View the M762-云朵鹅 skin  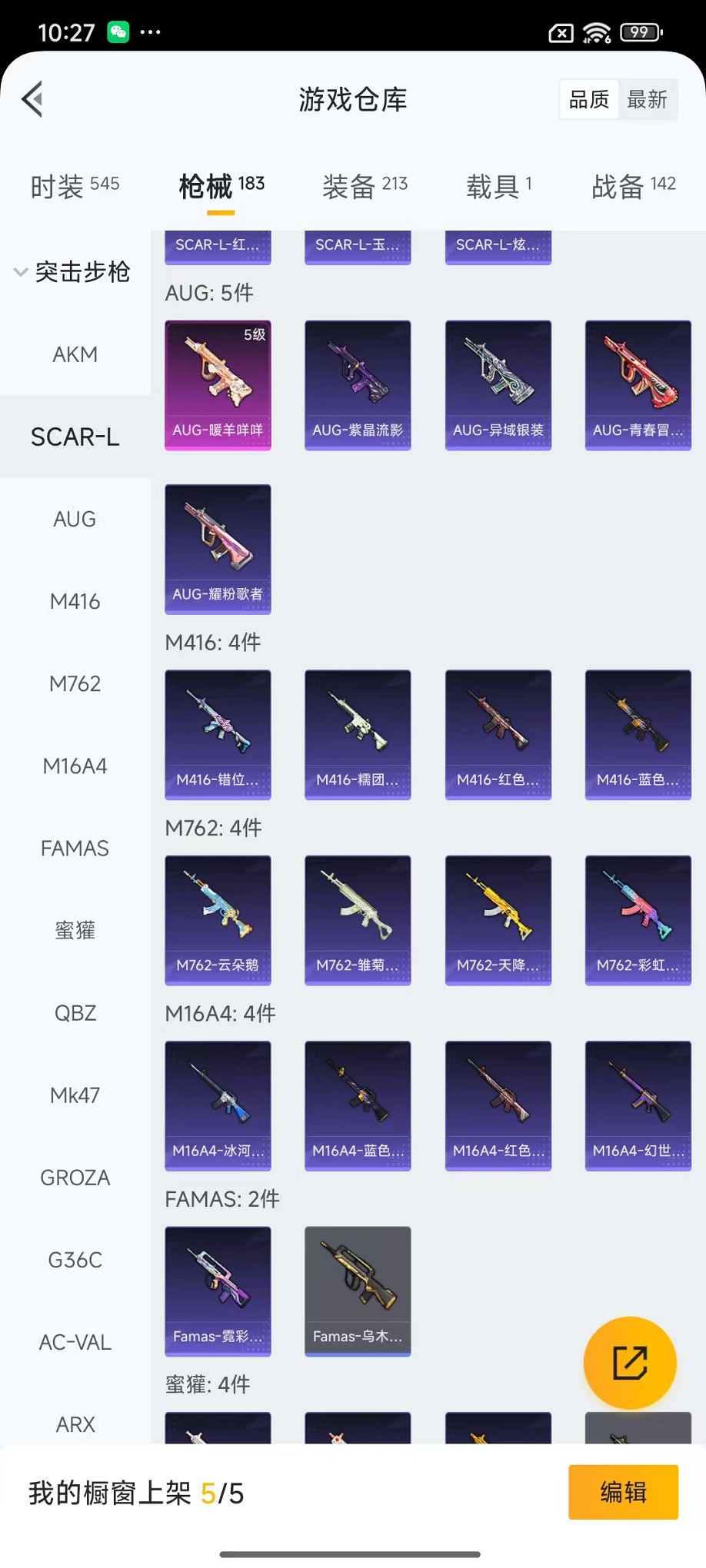[x=218, y=919]
